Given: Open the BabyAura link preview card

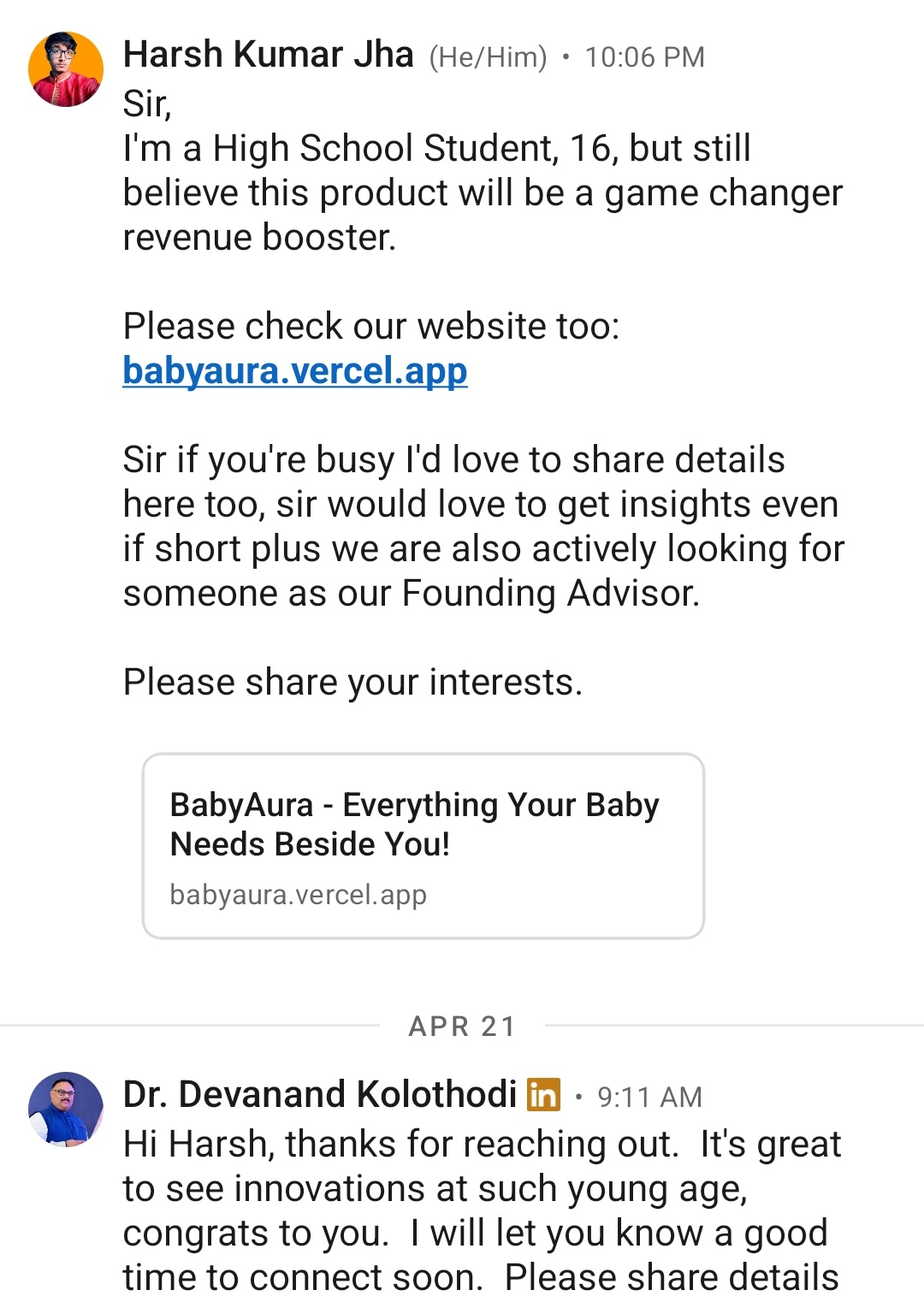Looking at the screenshot, I should click(423, 845).
